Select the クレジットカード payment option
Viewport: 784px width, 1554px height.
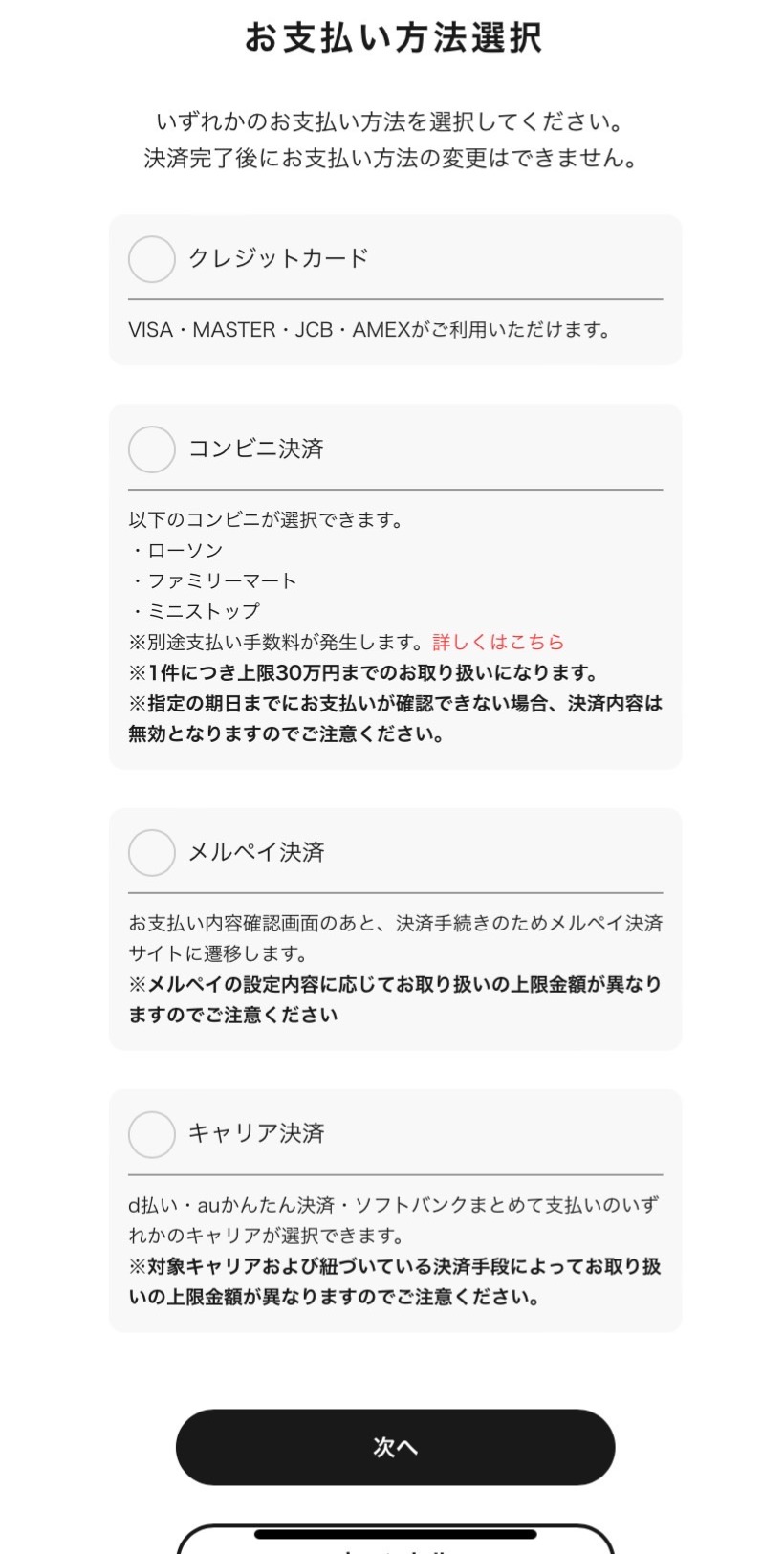click(x=152, y=259)
